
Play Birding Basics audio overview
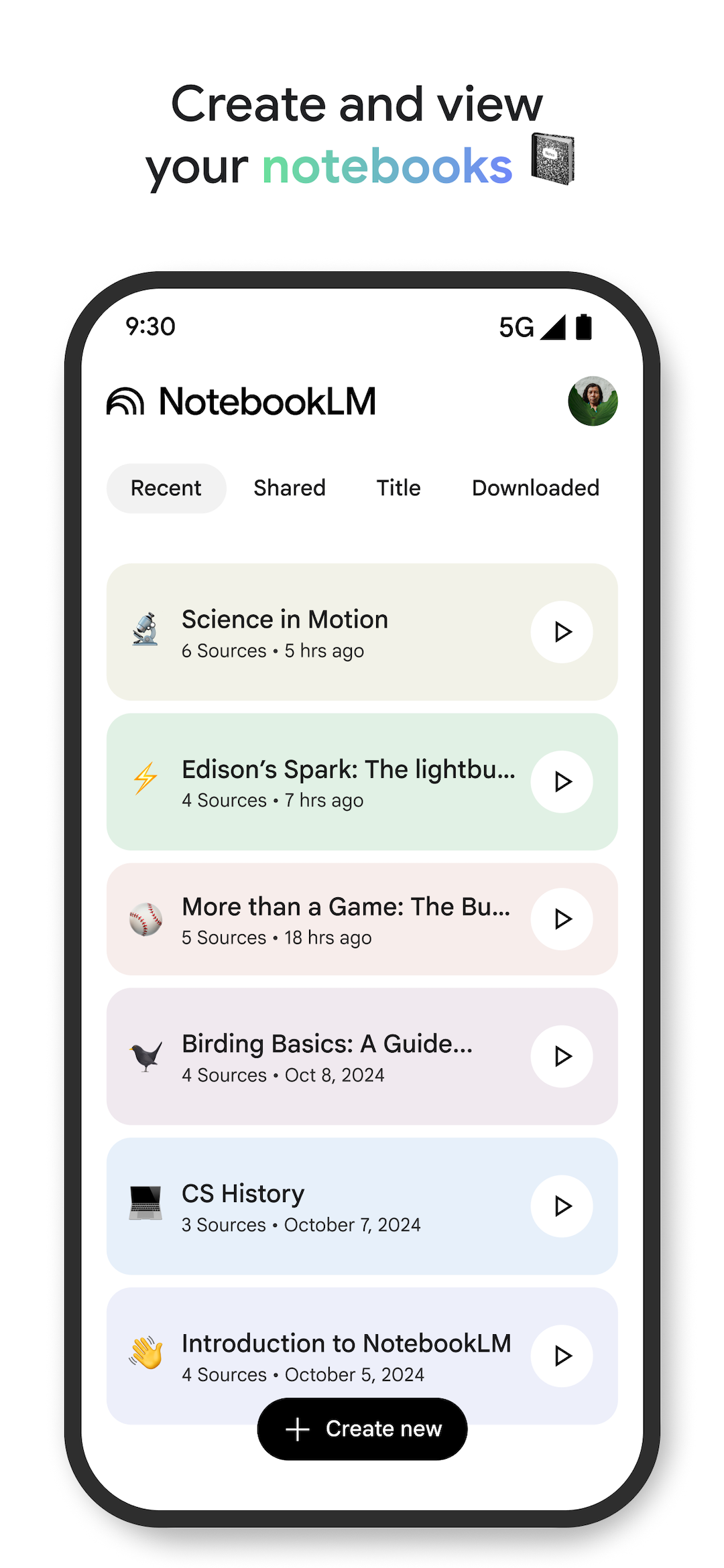(561, 1057)
